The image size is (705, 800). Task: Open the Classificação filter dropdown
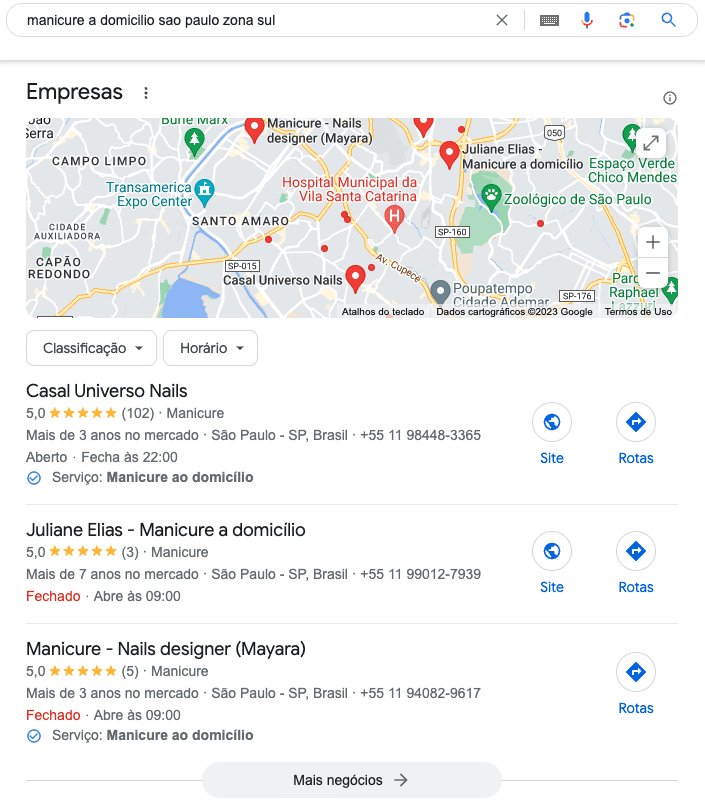click(x=92, y=348)
